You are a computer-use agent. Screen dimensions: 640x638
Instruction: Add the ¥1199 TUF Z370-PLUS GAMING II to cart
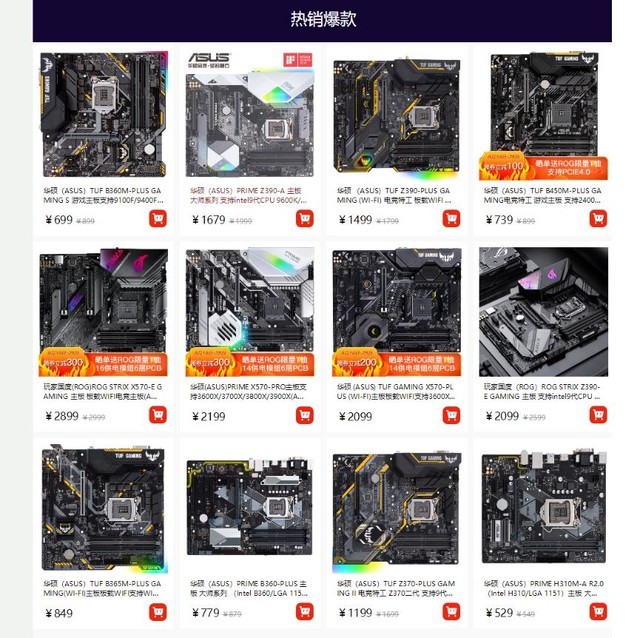(451, 612)
